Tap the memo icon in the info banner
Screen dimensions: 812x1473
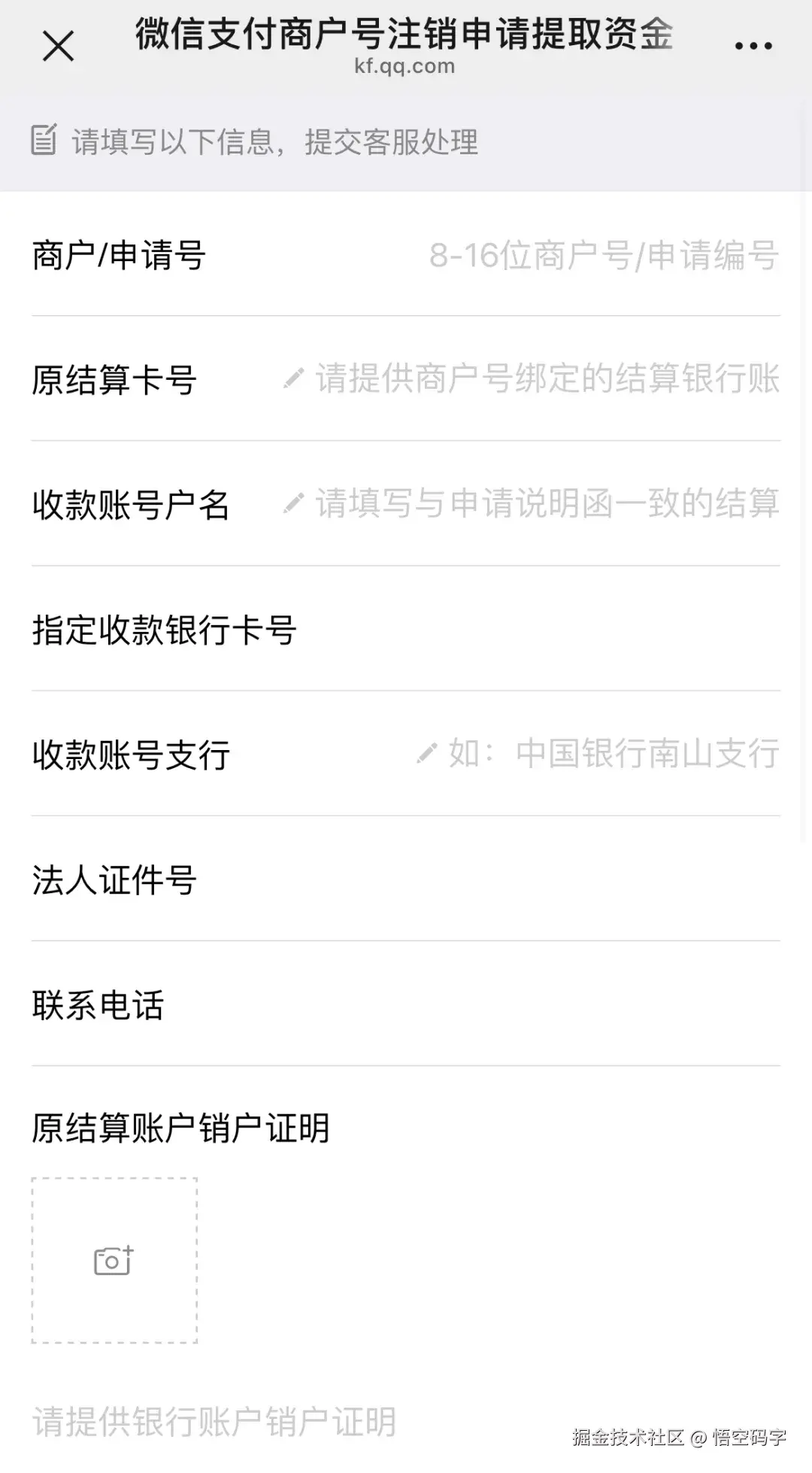(x=43, y=139)
